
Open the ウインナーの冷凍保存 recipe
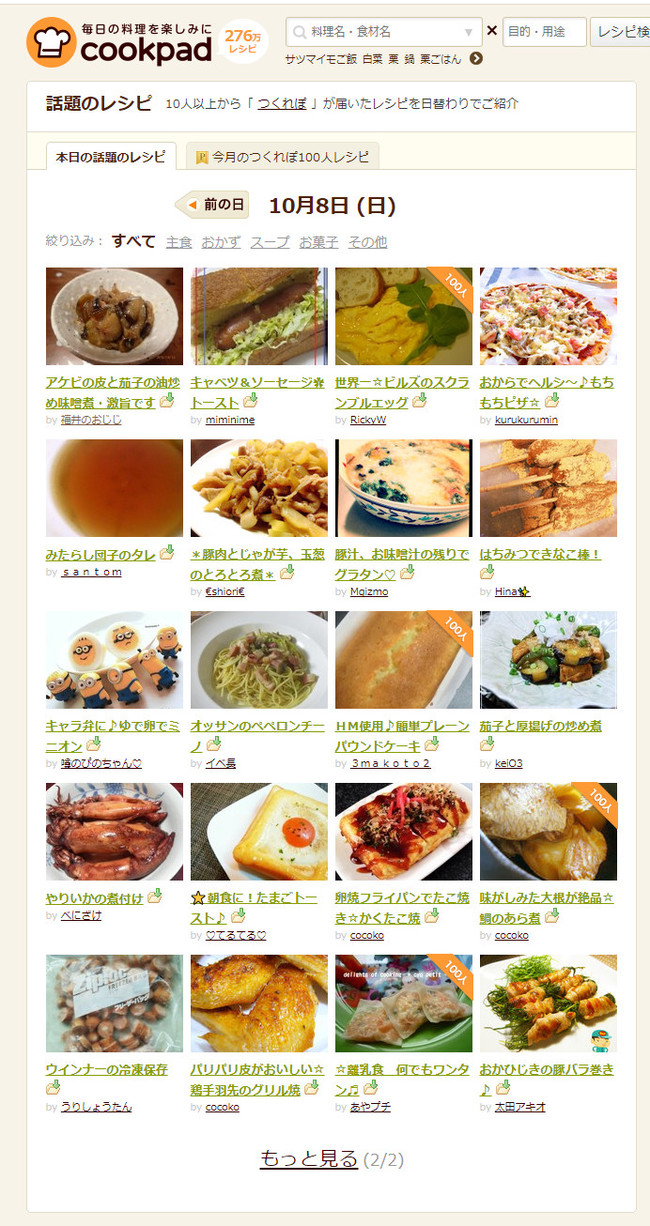[x=106, y=1069]
